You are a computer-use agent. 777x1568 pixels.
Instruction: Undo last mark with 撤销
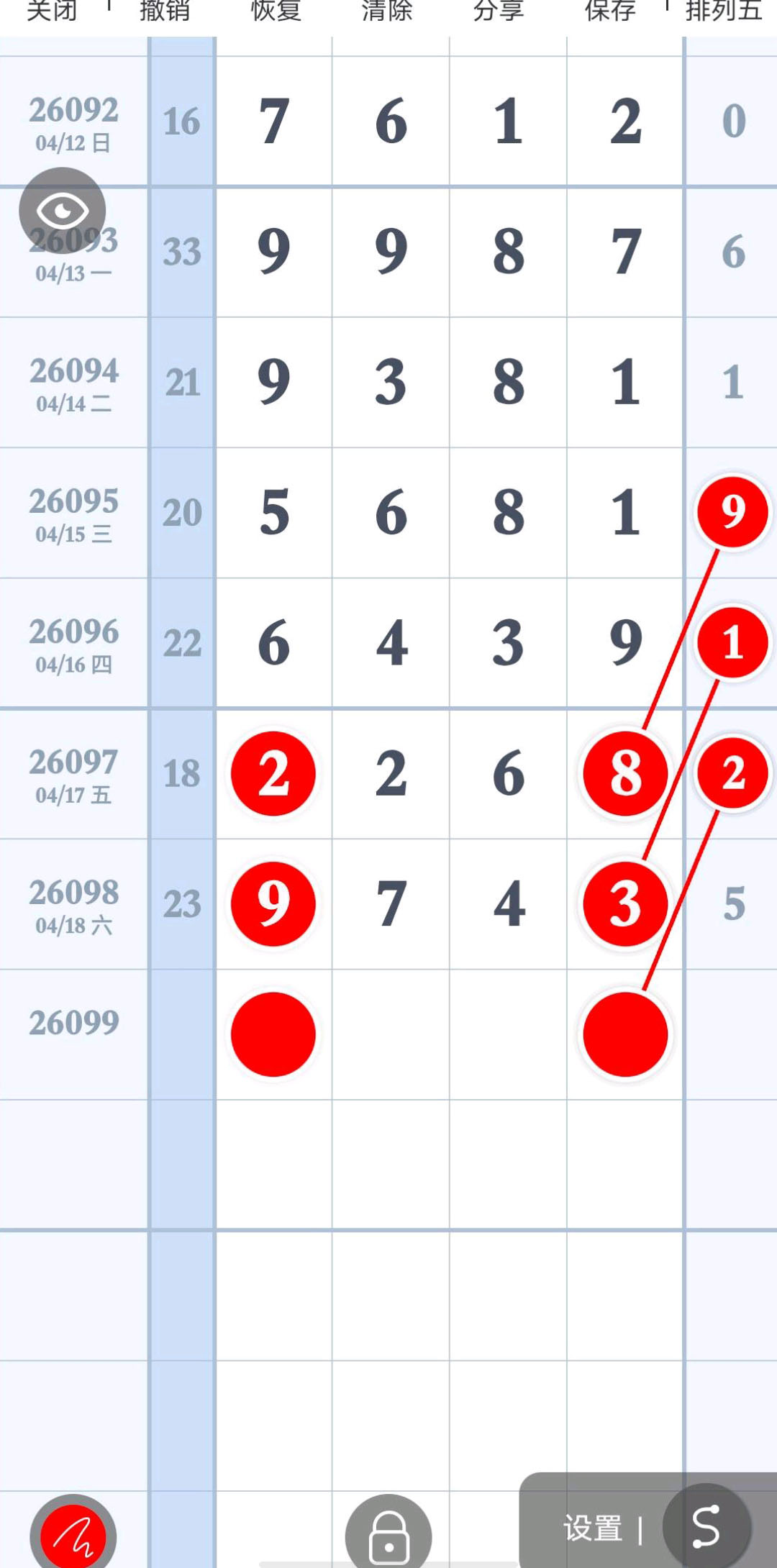pos(164,12)
